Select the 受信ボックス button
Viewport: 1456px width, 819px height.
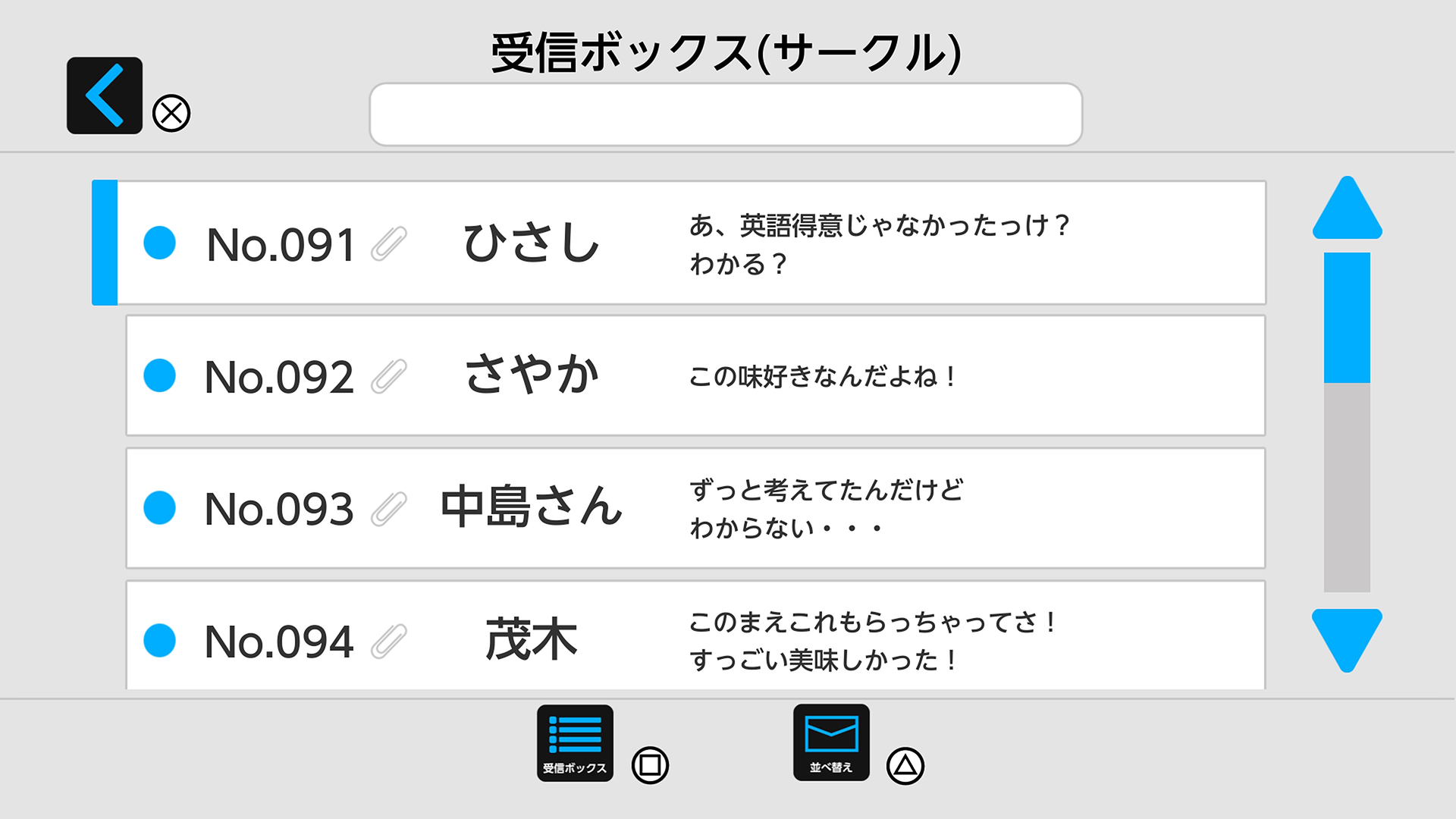pos(575,742)
